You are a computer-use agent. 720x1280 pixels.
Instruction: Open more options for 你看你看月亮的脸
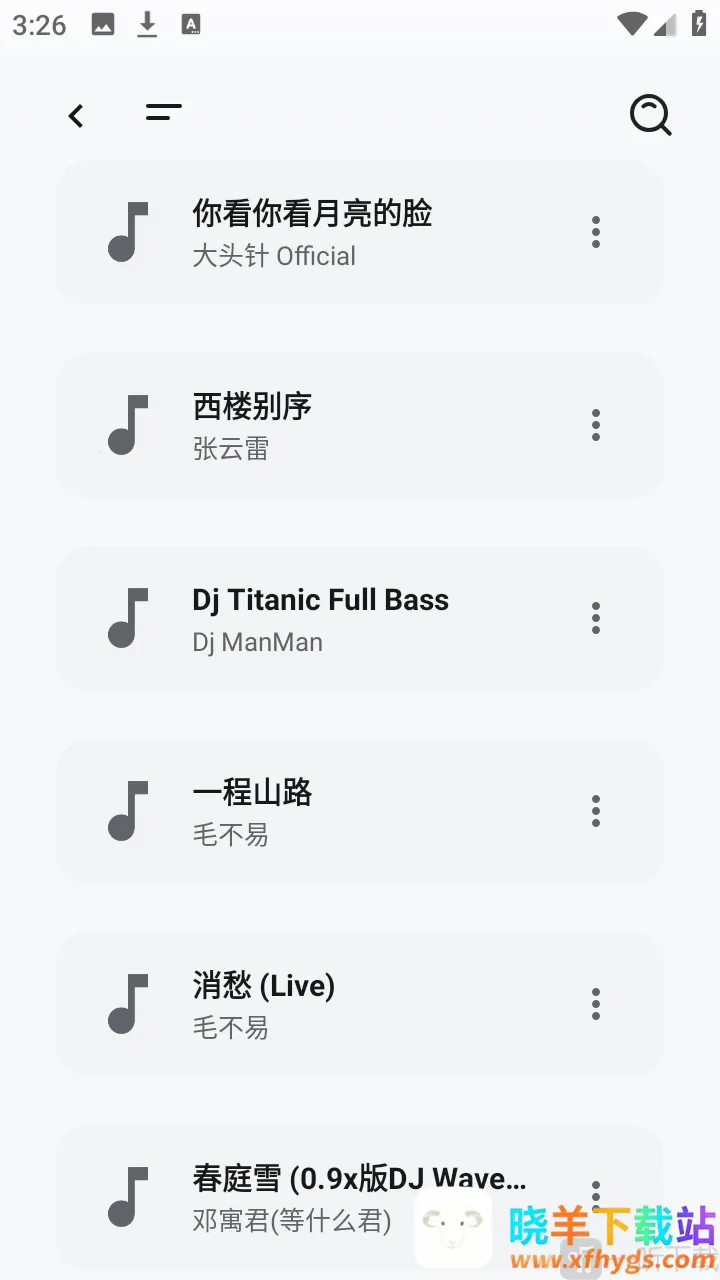tap(596, 232)
